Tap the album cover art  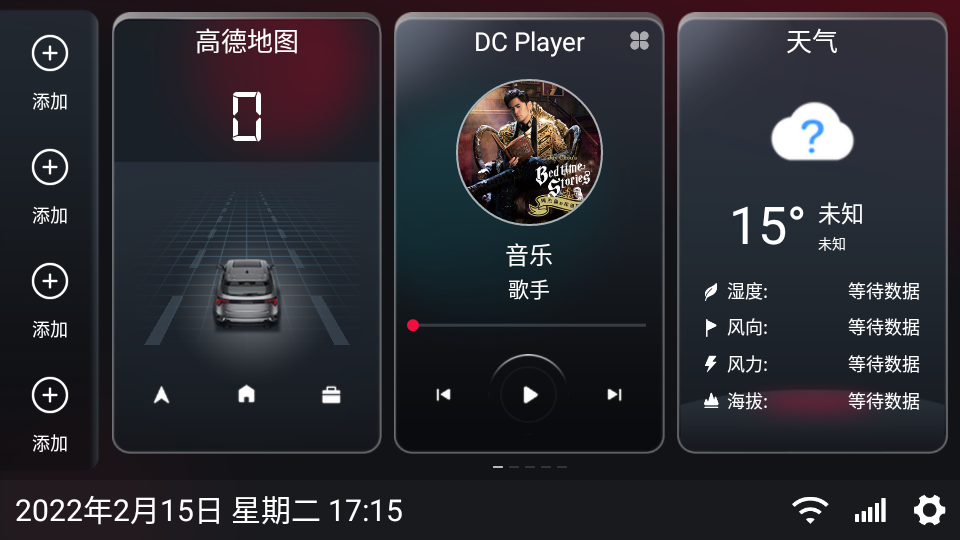pos(529,153)
